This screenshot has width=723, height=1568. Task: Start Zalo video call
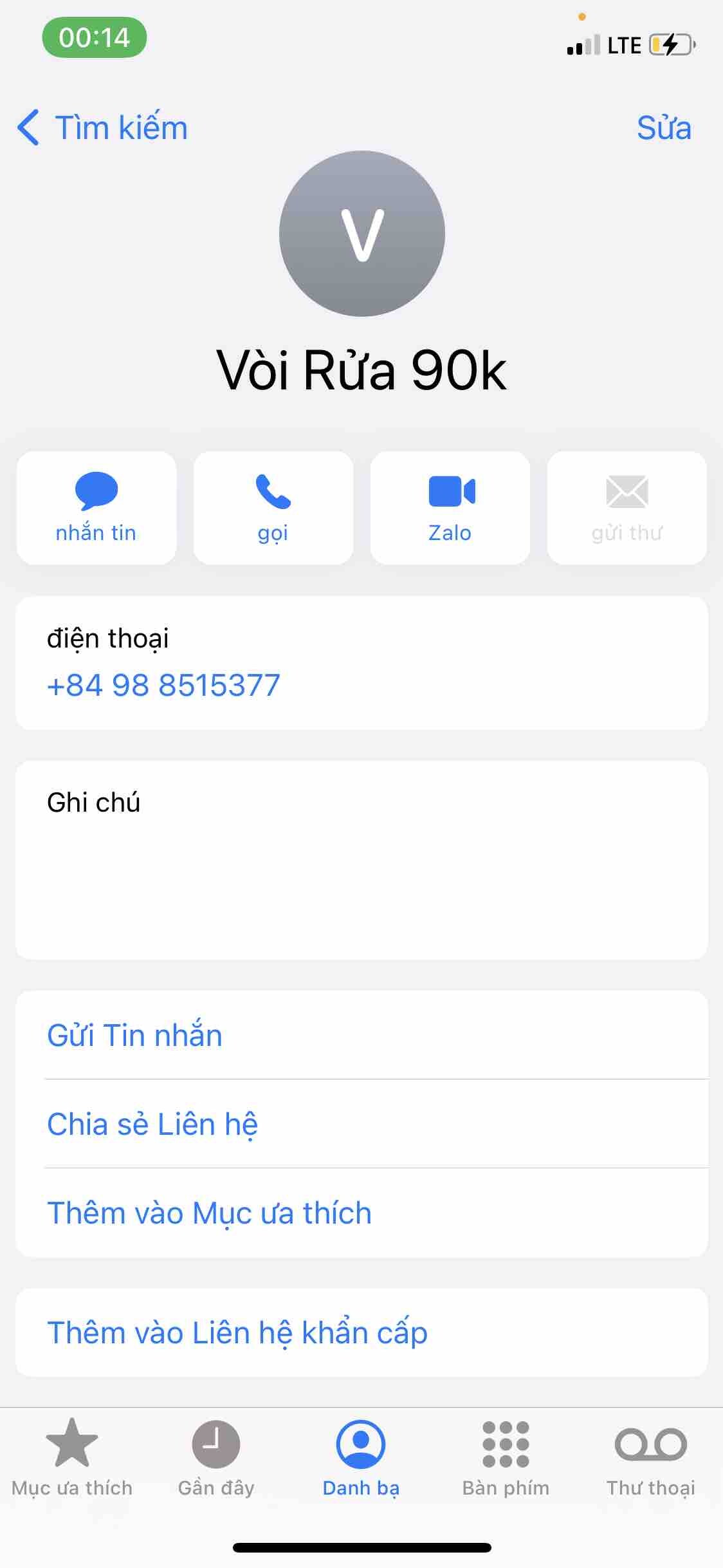tap(450, 508)
